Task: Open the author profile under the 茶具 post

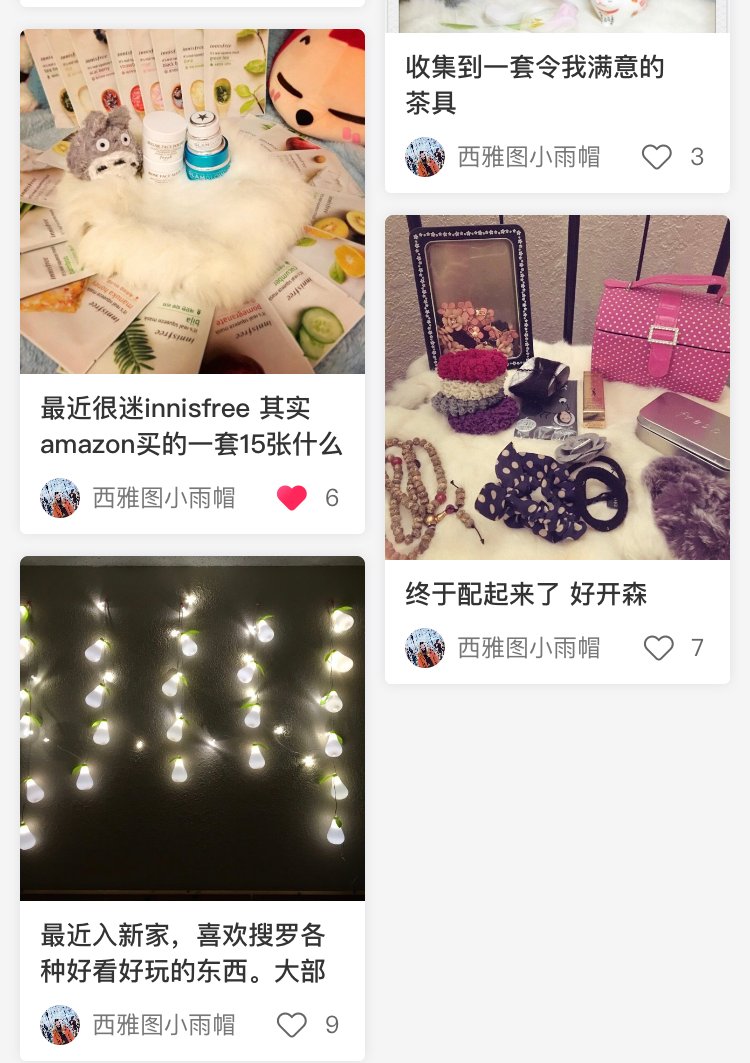Action: point(502,157)
